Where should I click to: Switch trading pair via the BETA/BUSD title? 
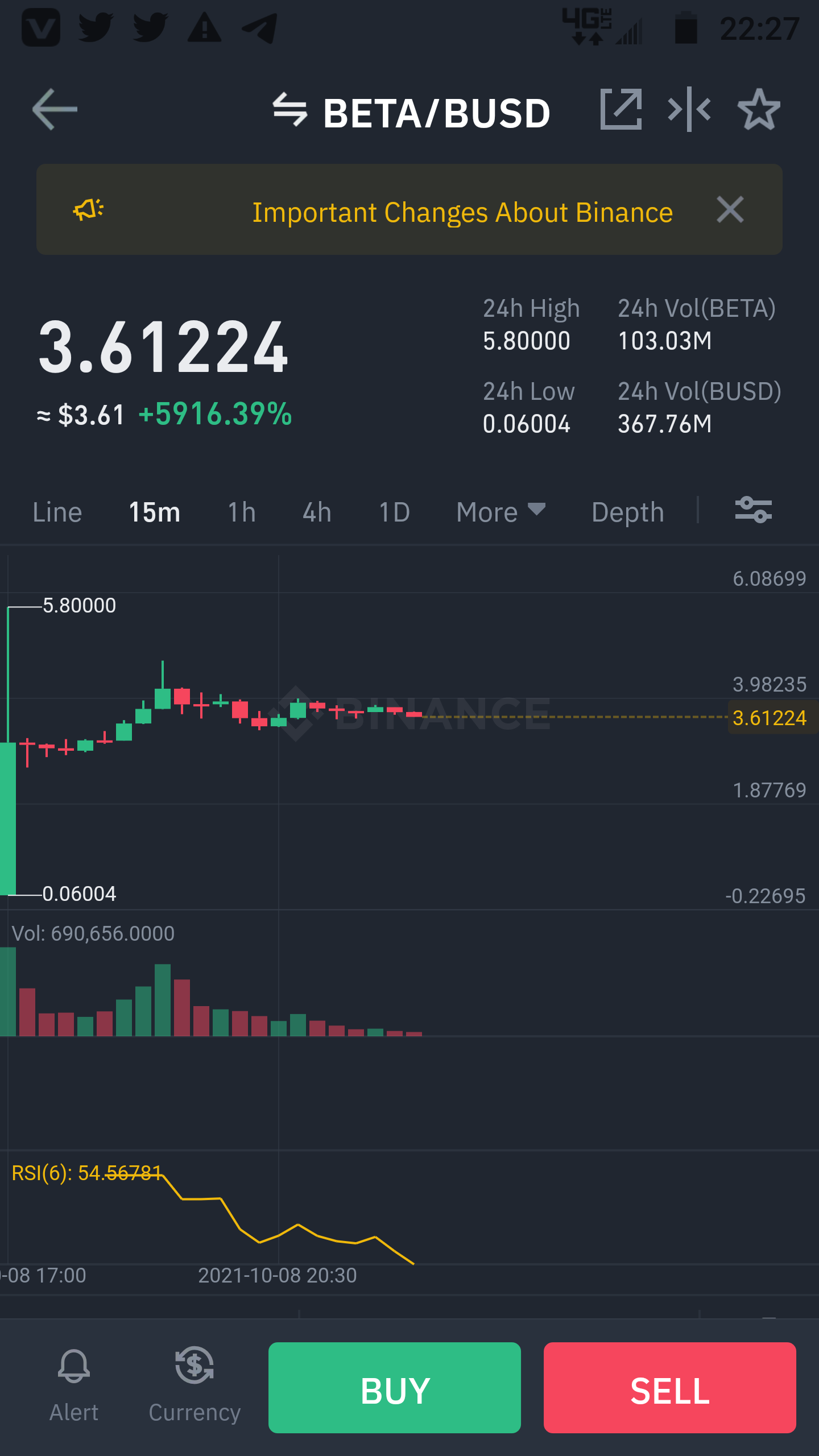click(412, 113)
